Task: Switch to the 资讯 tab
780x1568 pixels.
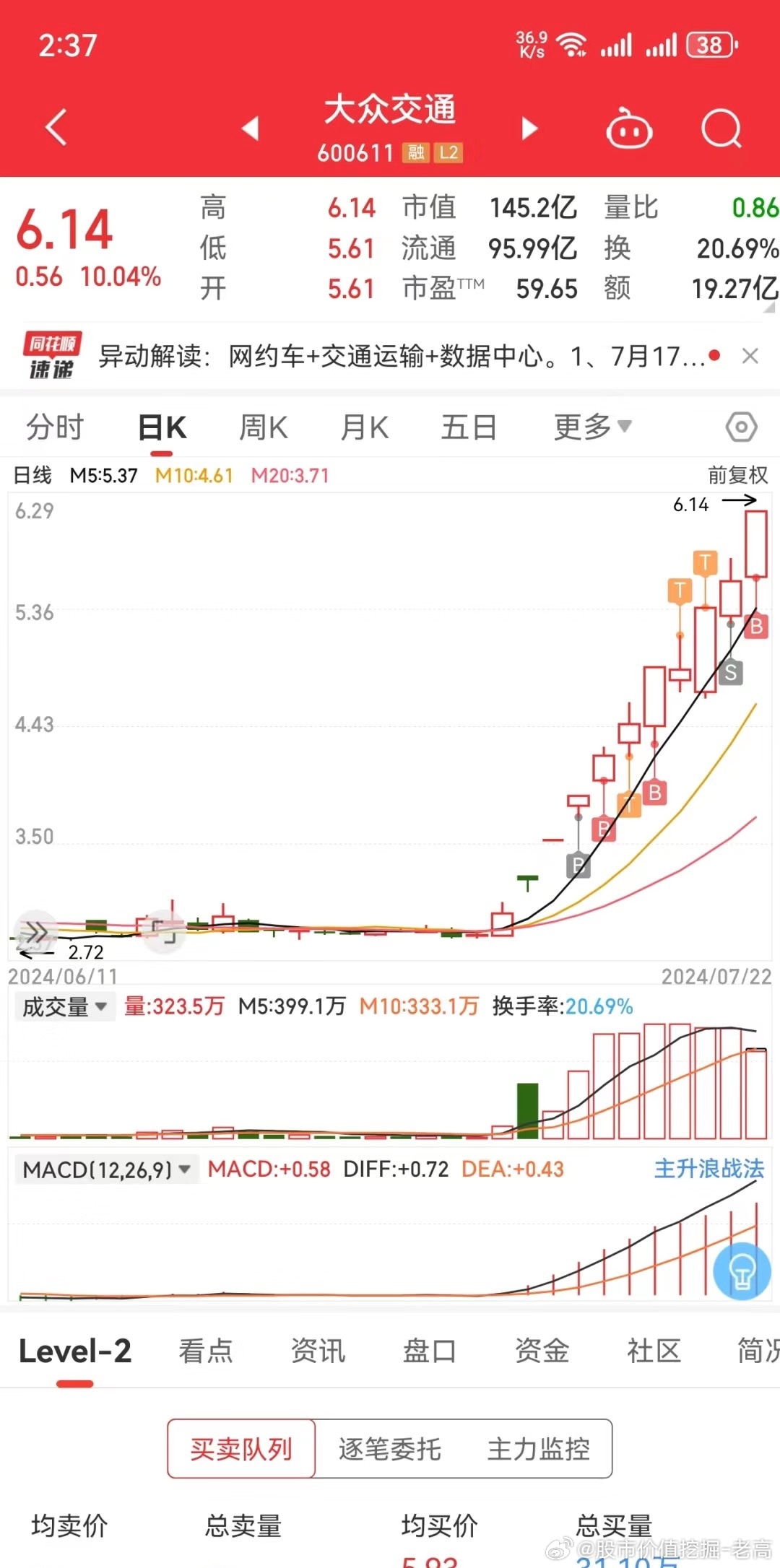Action: [318, 1351]
